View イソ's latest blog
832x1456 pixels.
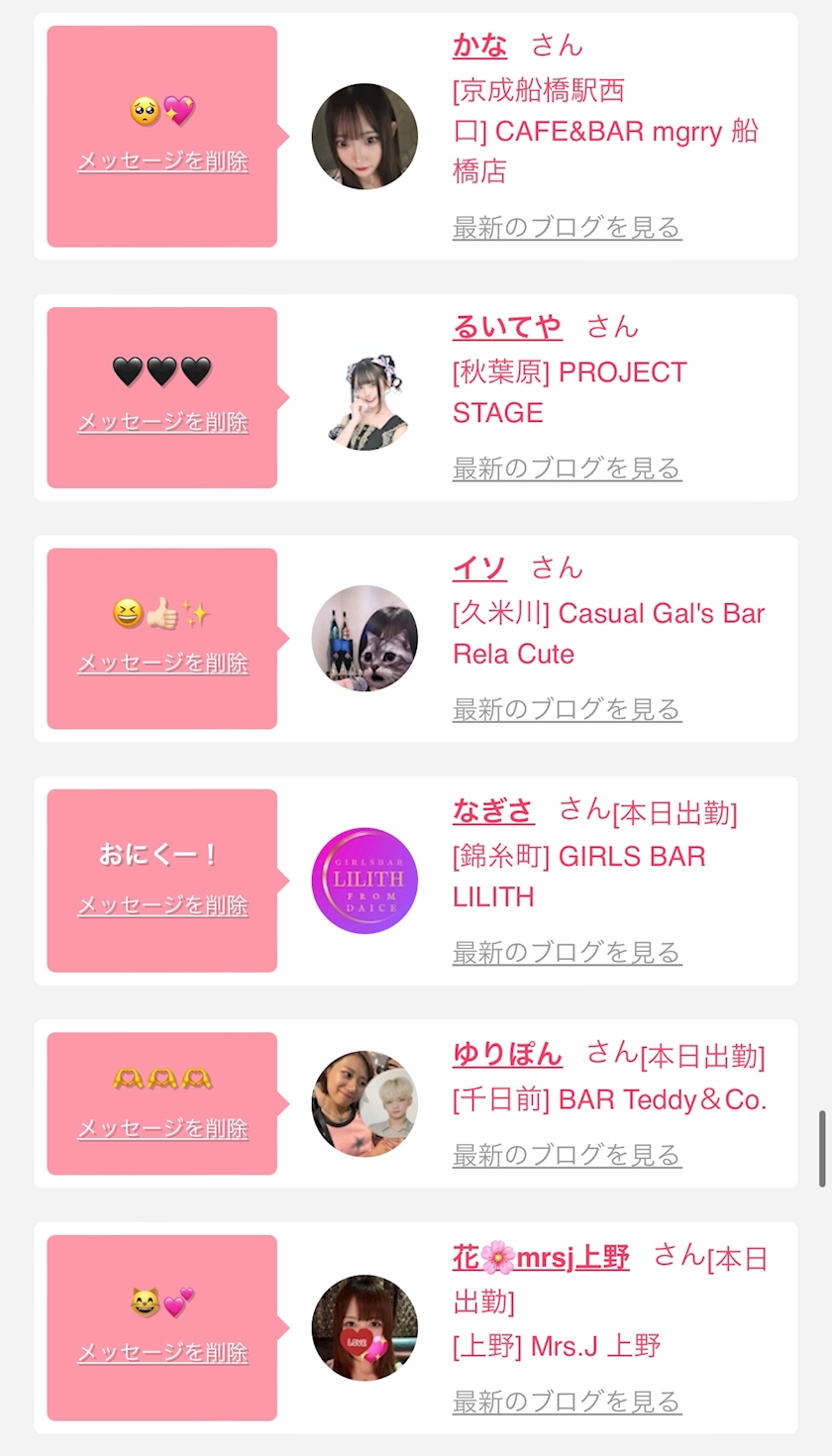[x=567, y=708]
